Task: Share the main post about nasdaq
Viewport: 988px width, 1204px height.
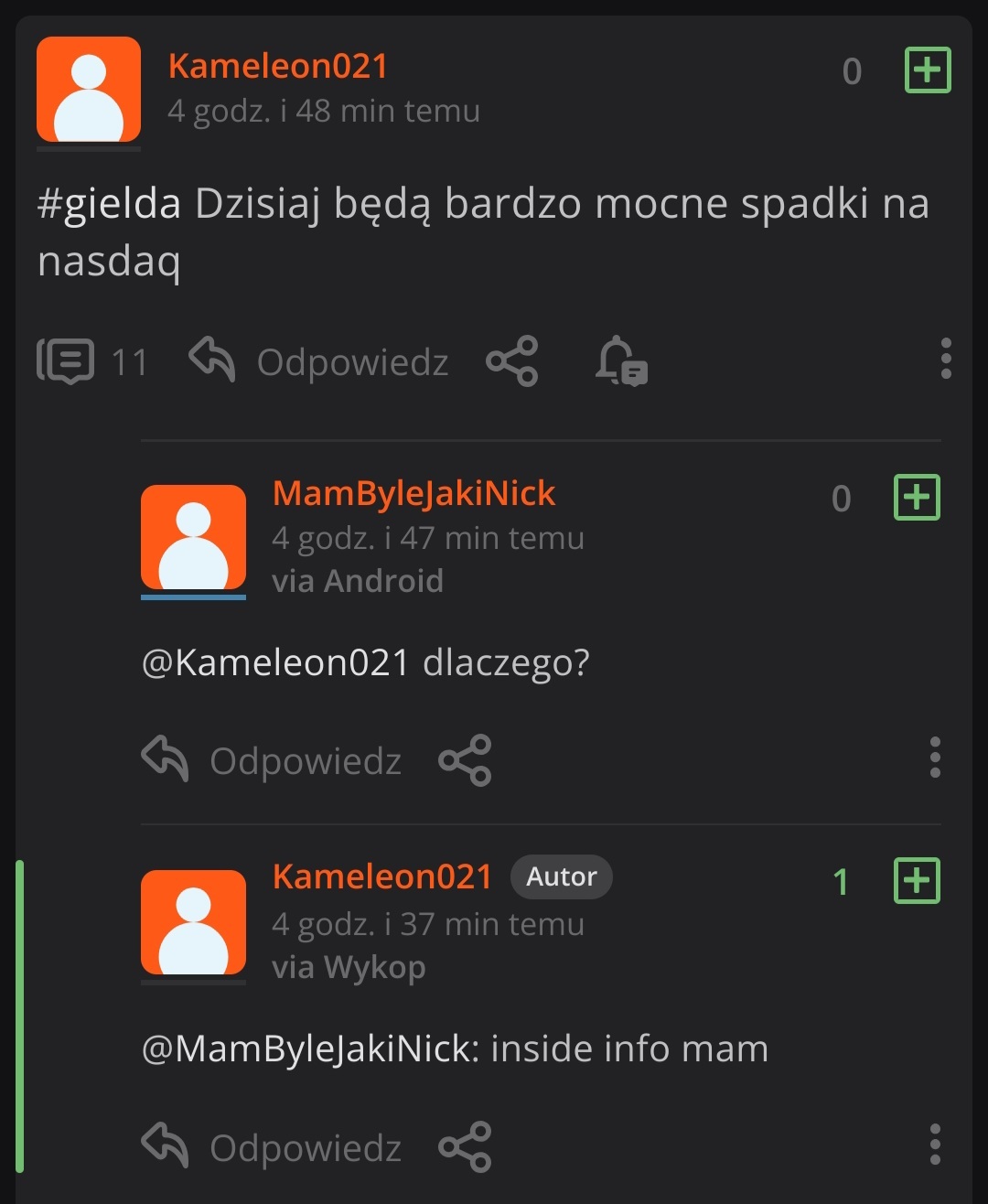Action: coord(512,360)
